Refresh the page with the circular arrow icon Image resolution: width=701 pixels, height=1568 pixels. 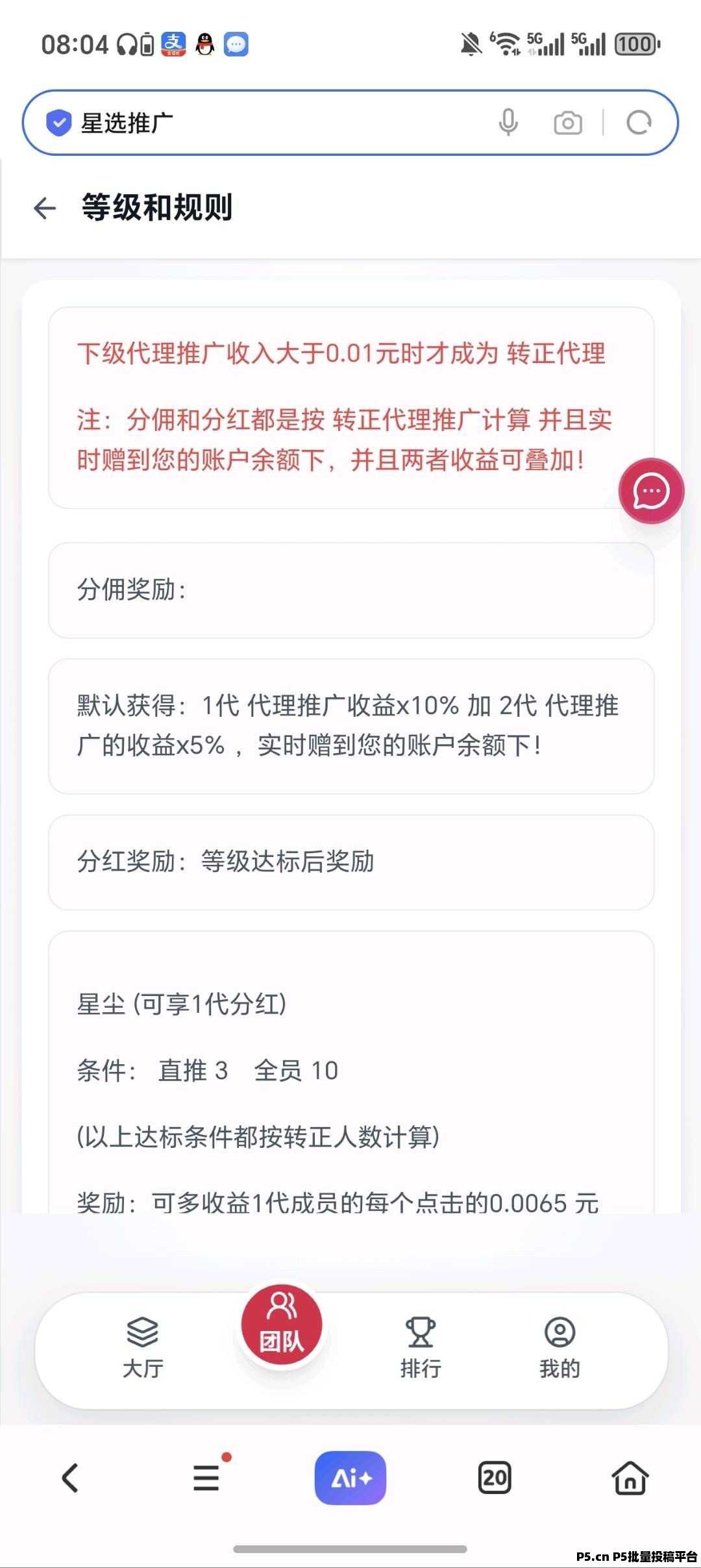click(x=638, y=122)
